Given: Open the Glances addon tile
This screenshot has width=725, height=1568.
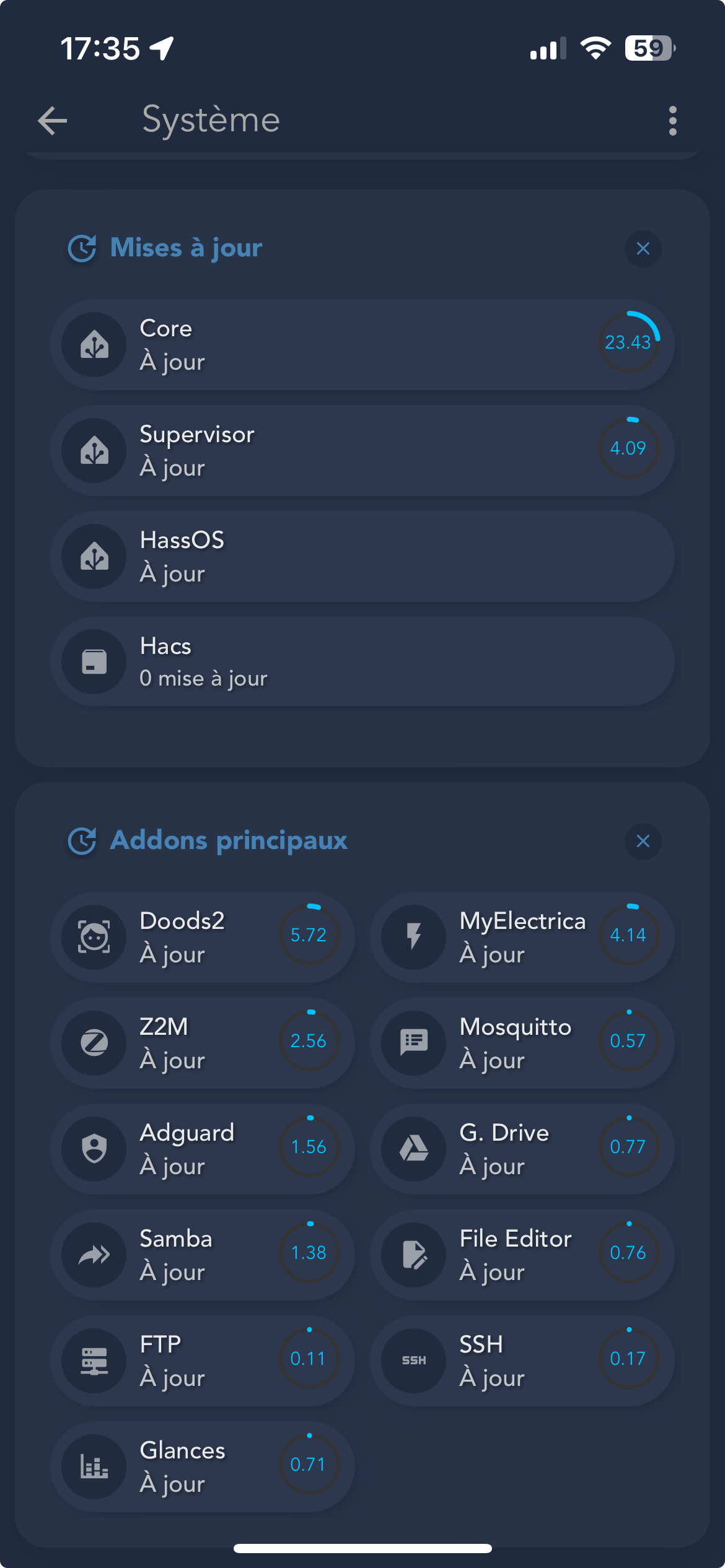Looking at the screenshot, I should pyautogui.click(x=203, y=1467).
